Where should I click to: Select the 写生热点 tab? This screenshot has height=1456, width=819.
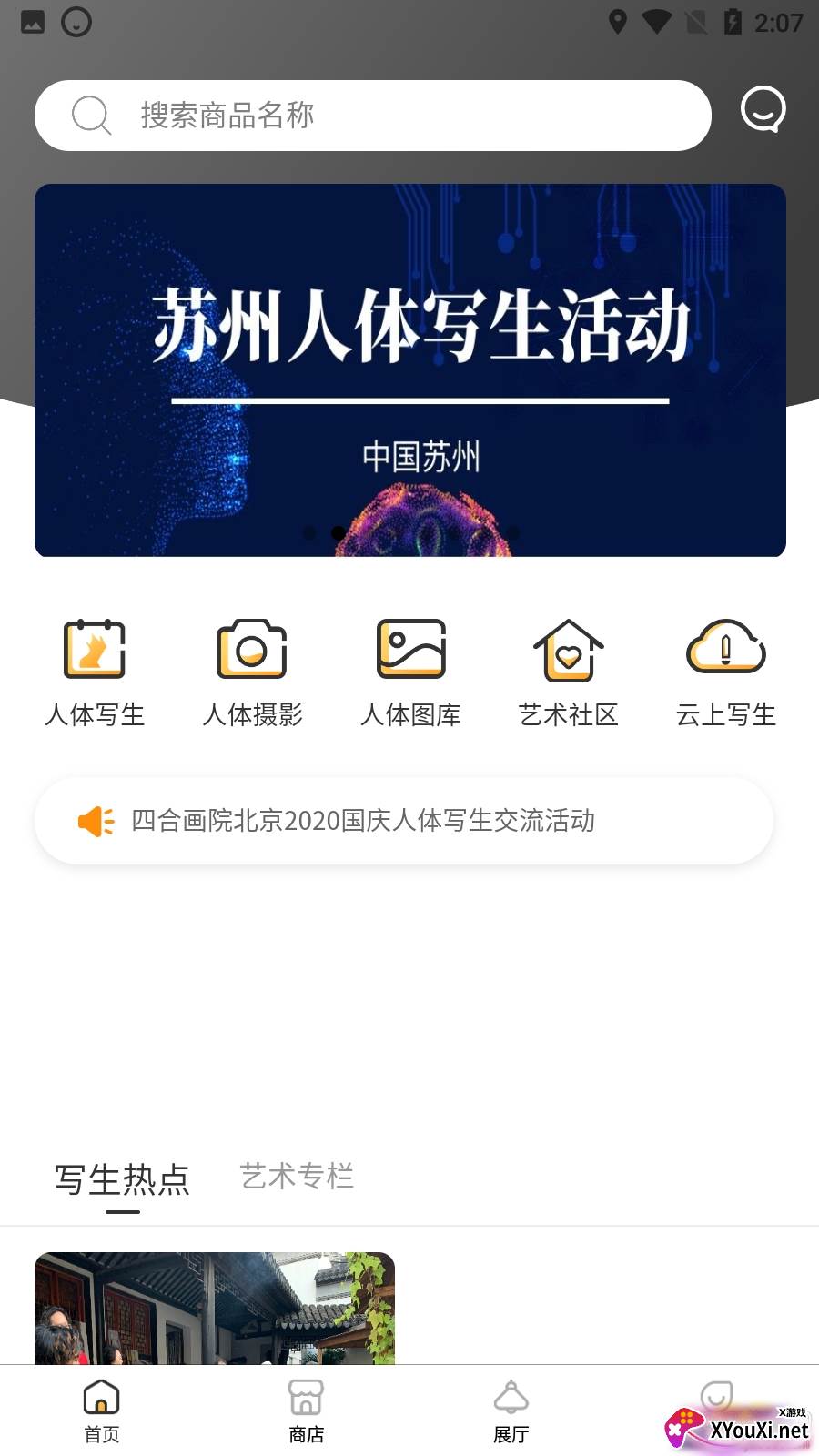pos(122,1179)
